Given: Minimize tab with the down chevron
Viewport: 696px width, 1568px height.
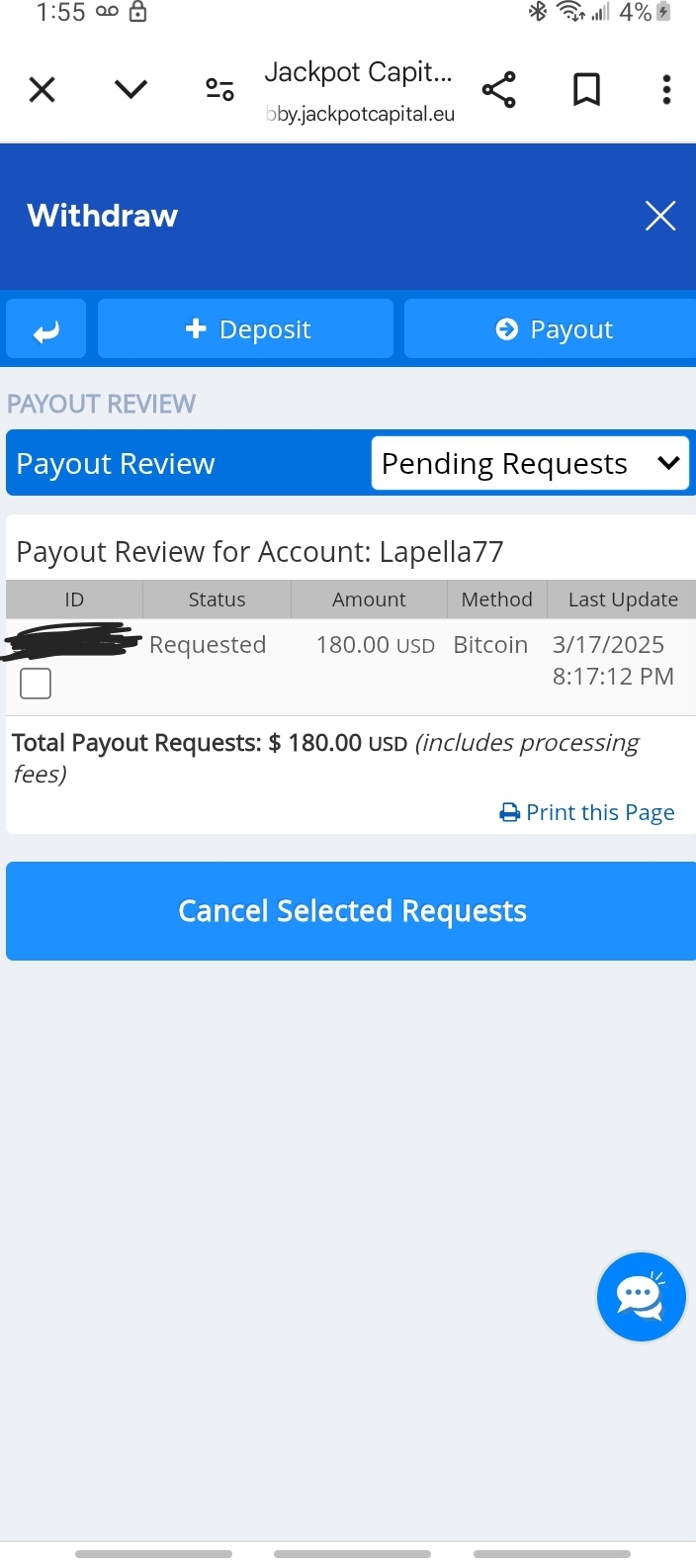Looking at the screenshot, I should tap(130, 90).
